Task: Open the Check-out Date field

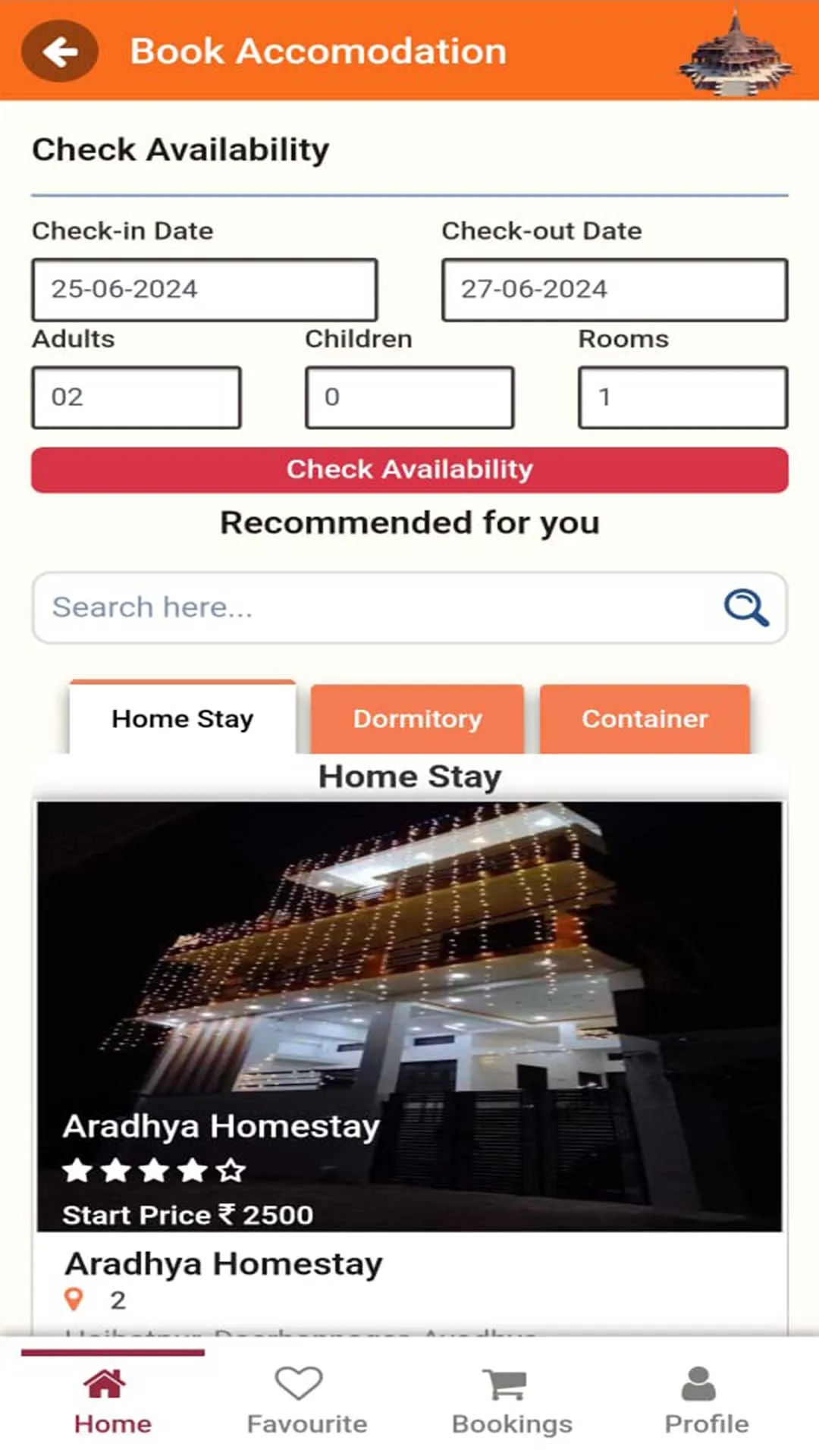Action: [x=613, y=288]
